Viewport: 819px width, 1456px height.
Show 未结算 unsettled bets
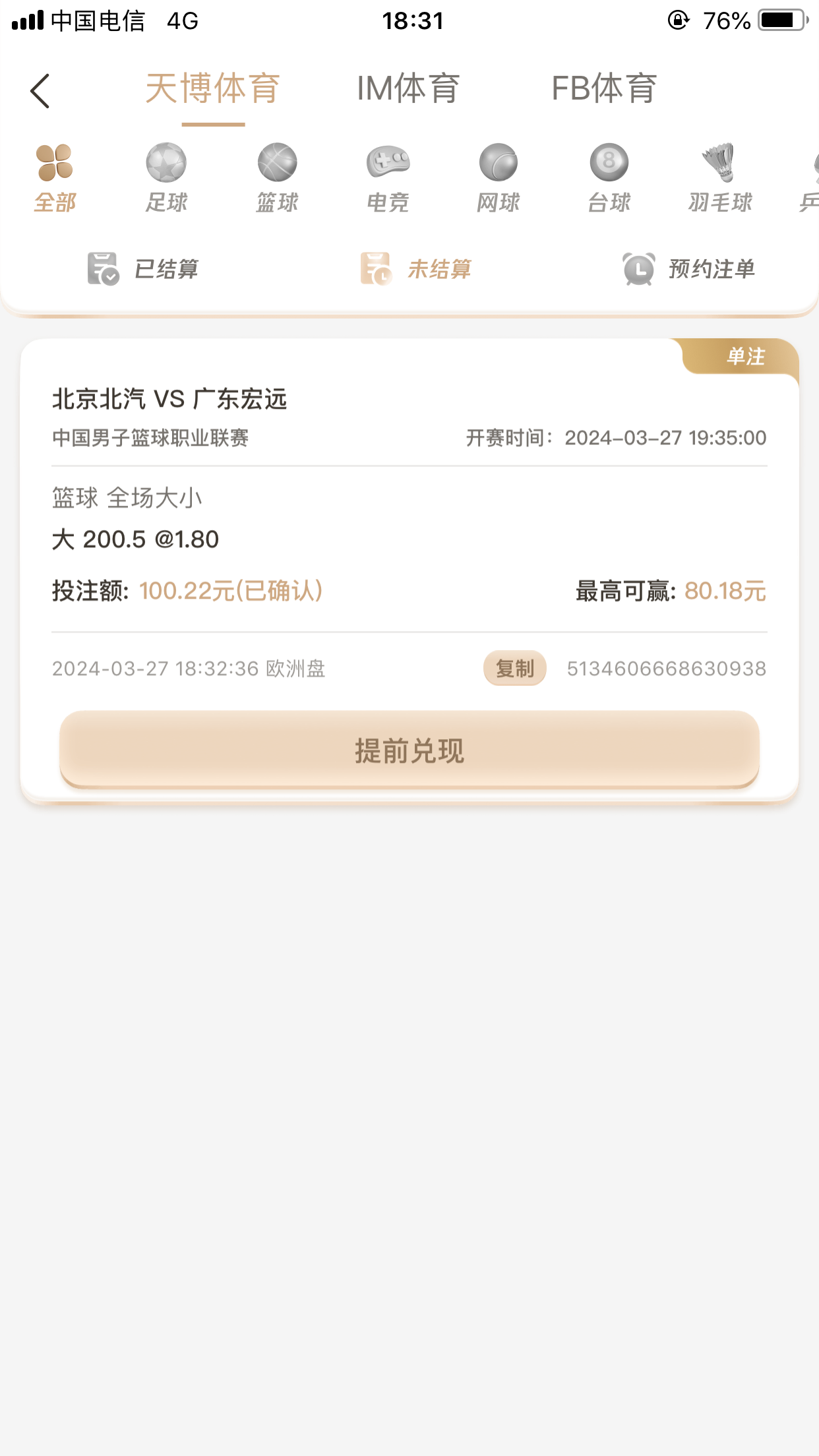click(x=416, y=269)
